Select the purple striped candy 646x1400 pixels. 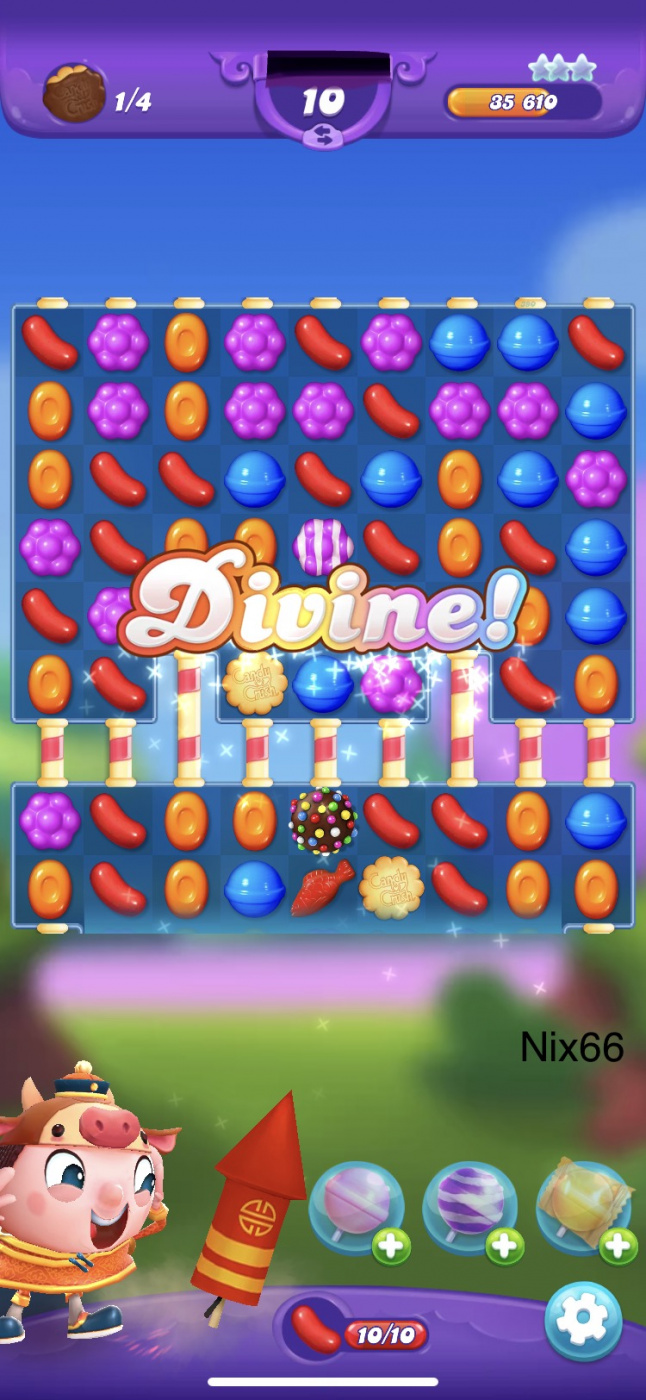click(323, 544)
